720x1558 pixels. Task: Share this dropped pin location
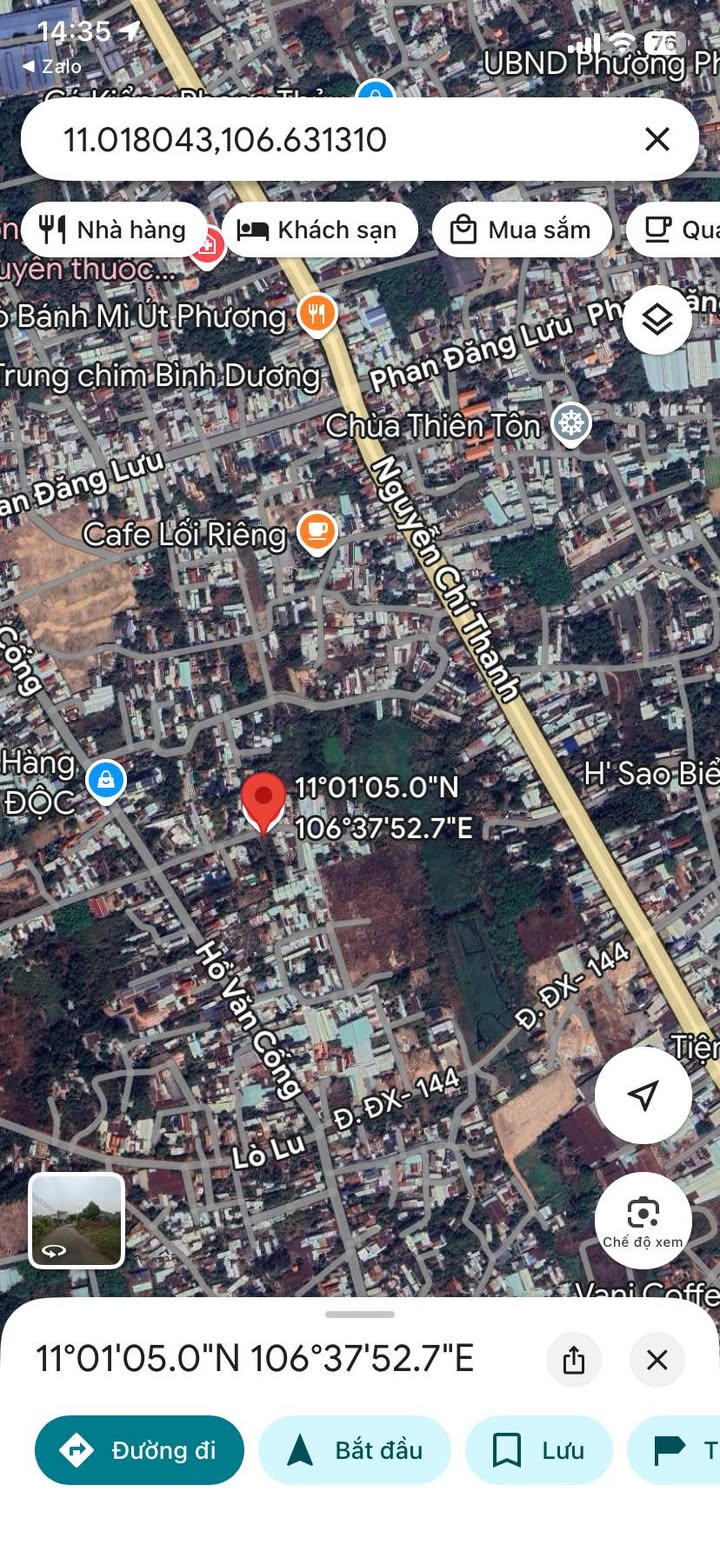(574, 1360)
